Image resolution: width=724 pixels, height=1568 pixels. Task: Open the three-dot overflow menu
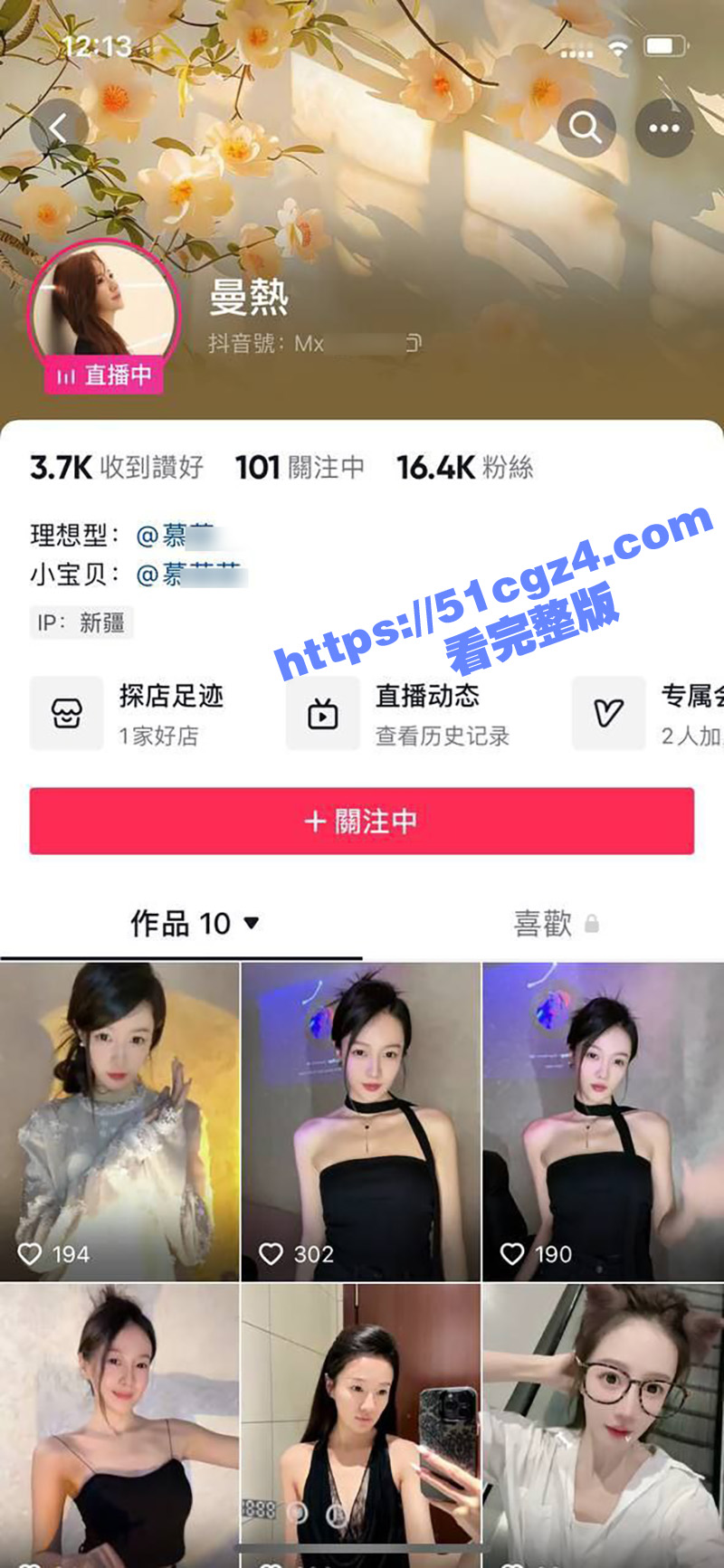pos(663,128)
